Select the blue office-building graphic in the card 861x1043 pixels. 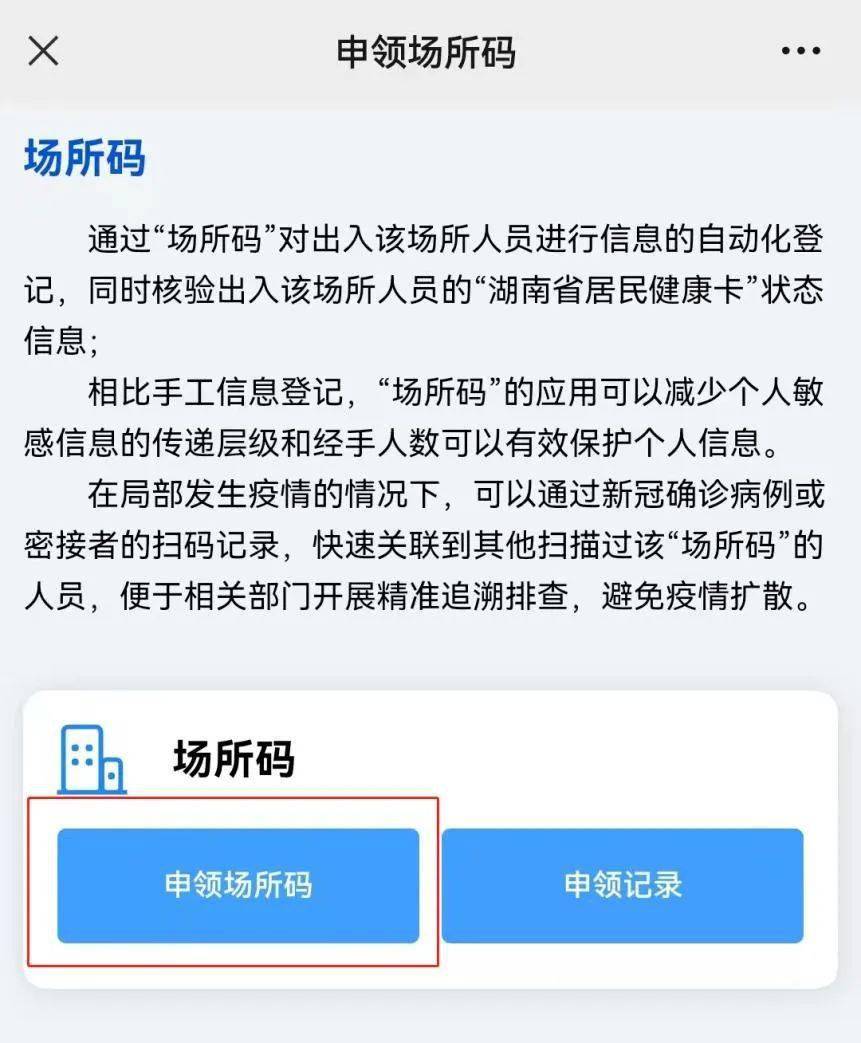pyautogui.click(x=93, y=757)
